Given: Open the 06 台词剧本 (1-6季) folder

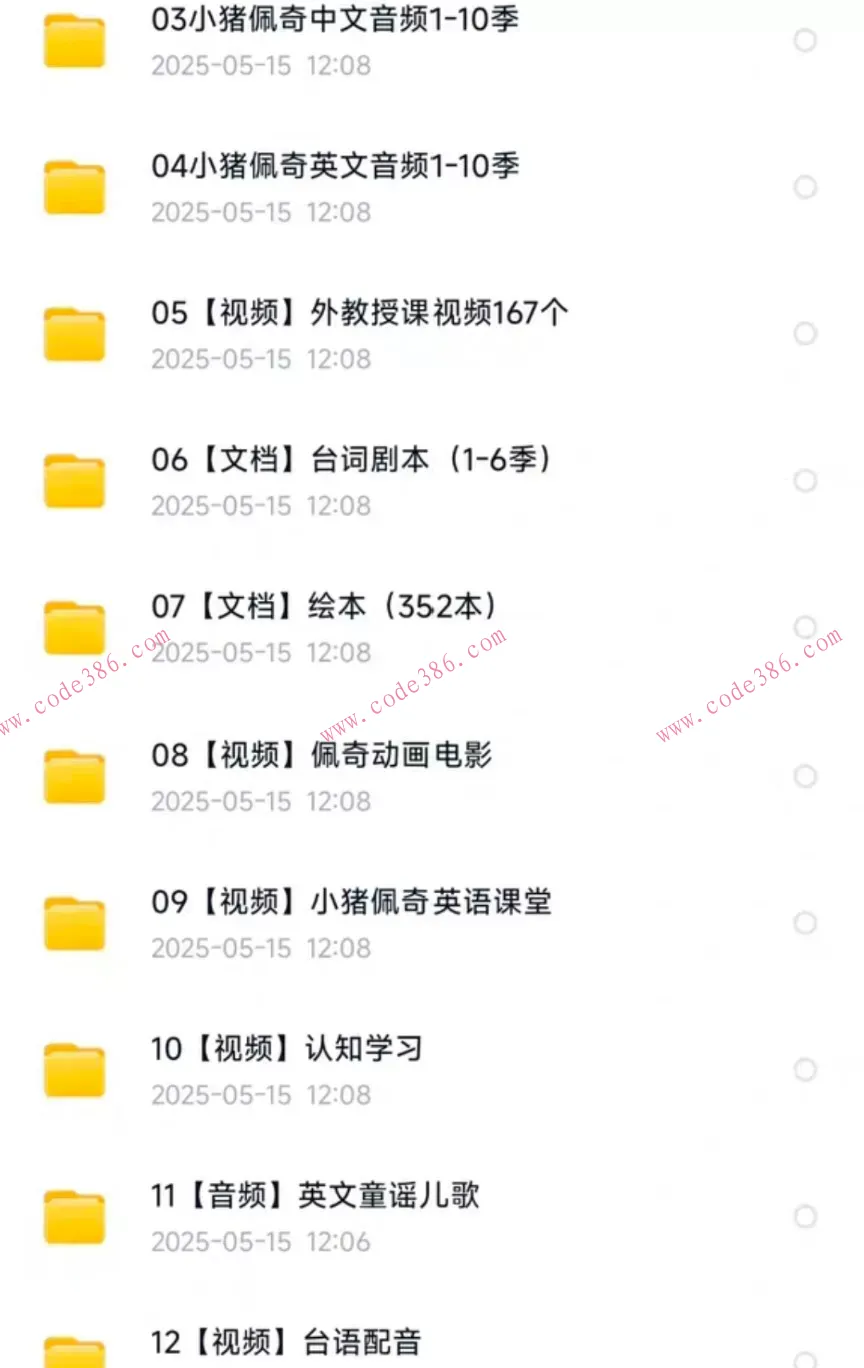Looking at the screenshot, I should click(x=350, y=461).
